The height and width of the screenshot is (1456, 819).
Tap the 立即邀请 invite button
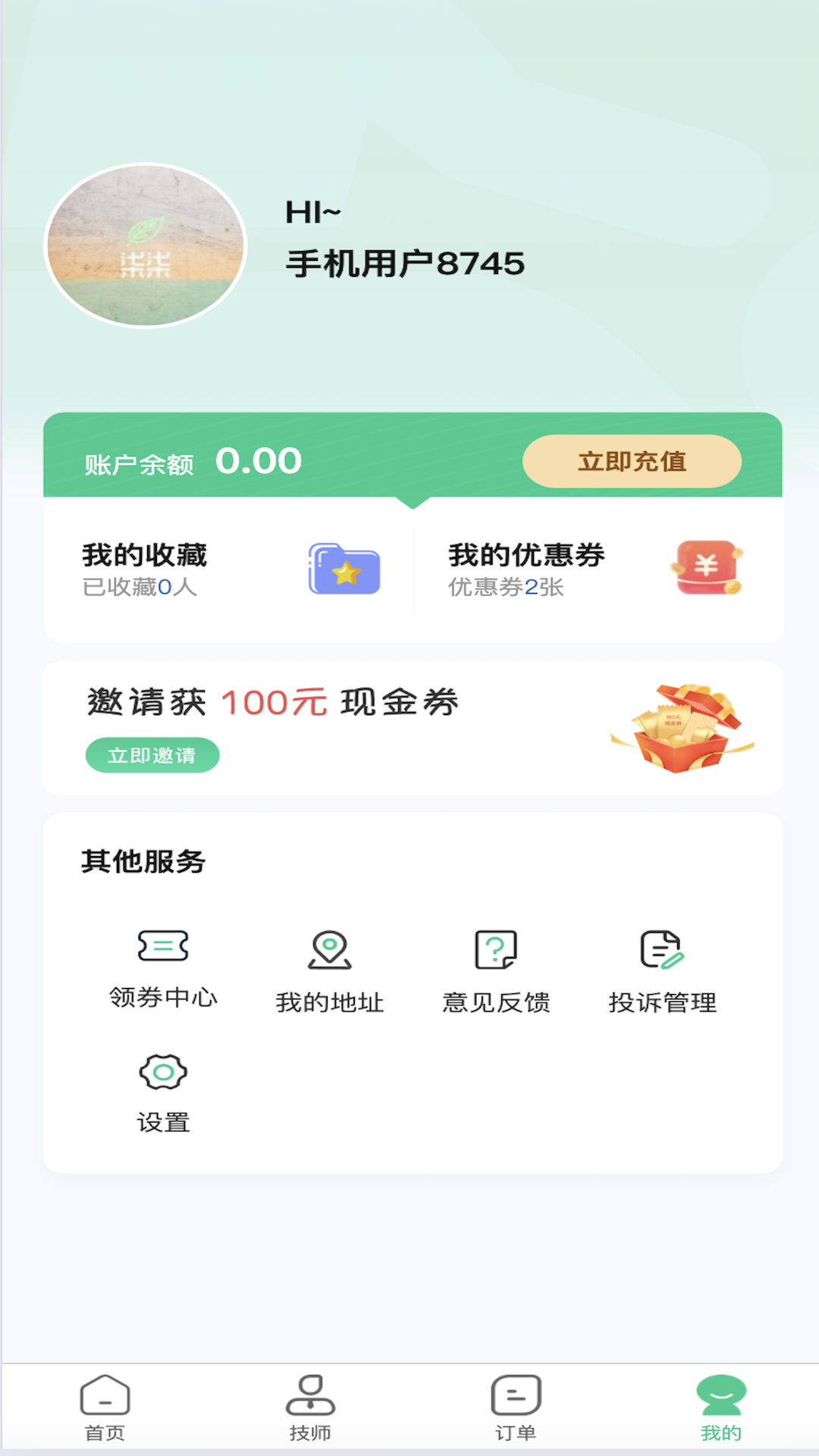(152, 755)
